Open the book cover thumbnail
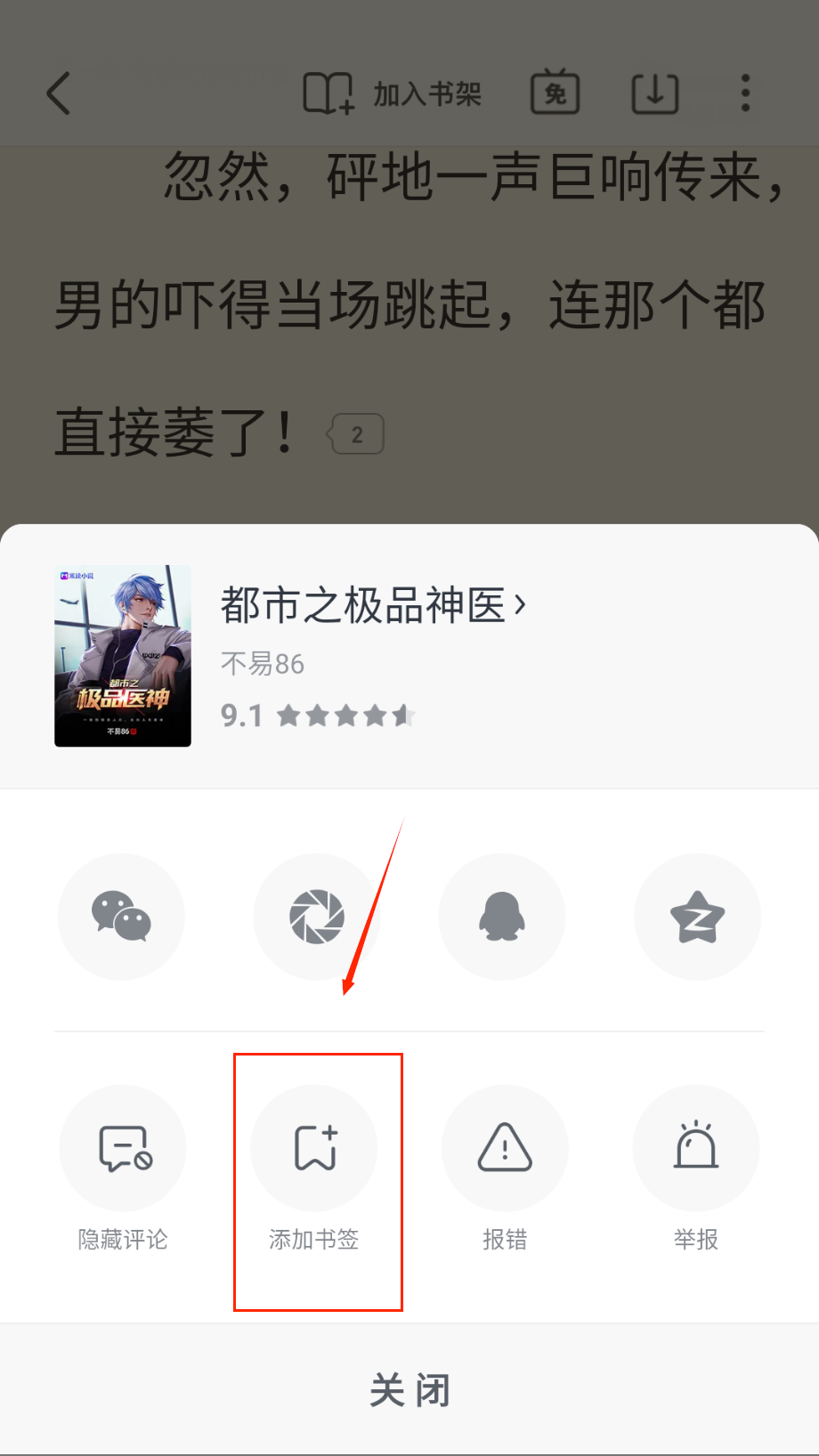Screen dimensions: 819x1456 tap(123, 656)
